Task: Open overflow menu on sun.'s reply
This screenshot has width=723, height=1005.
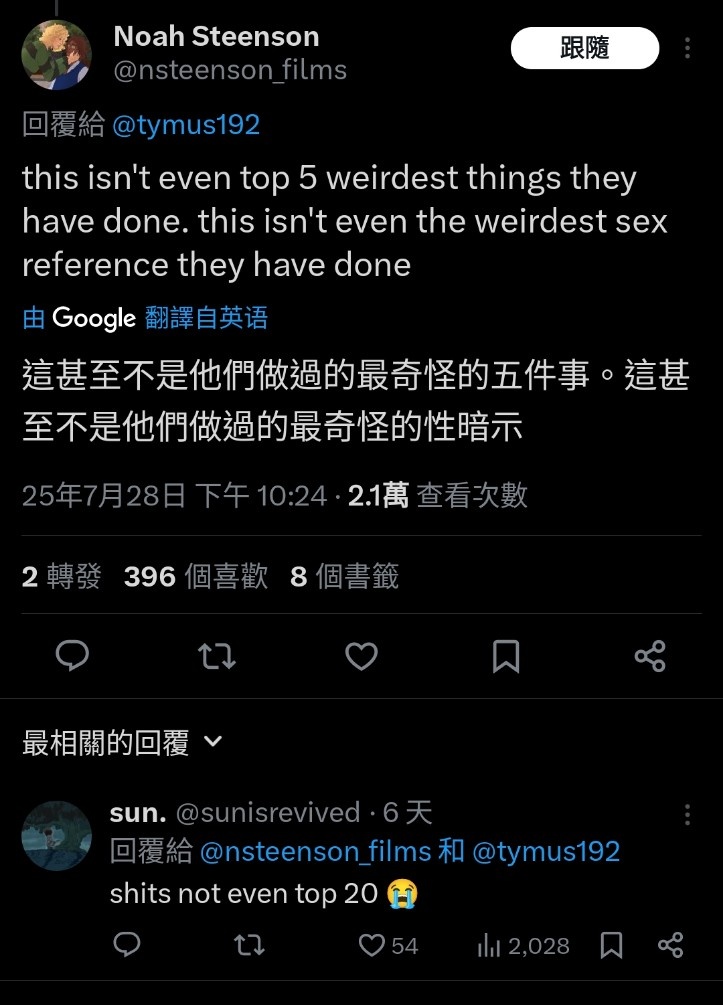Action: (x=688, y=814)
